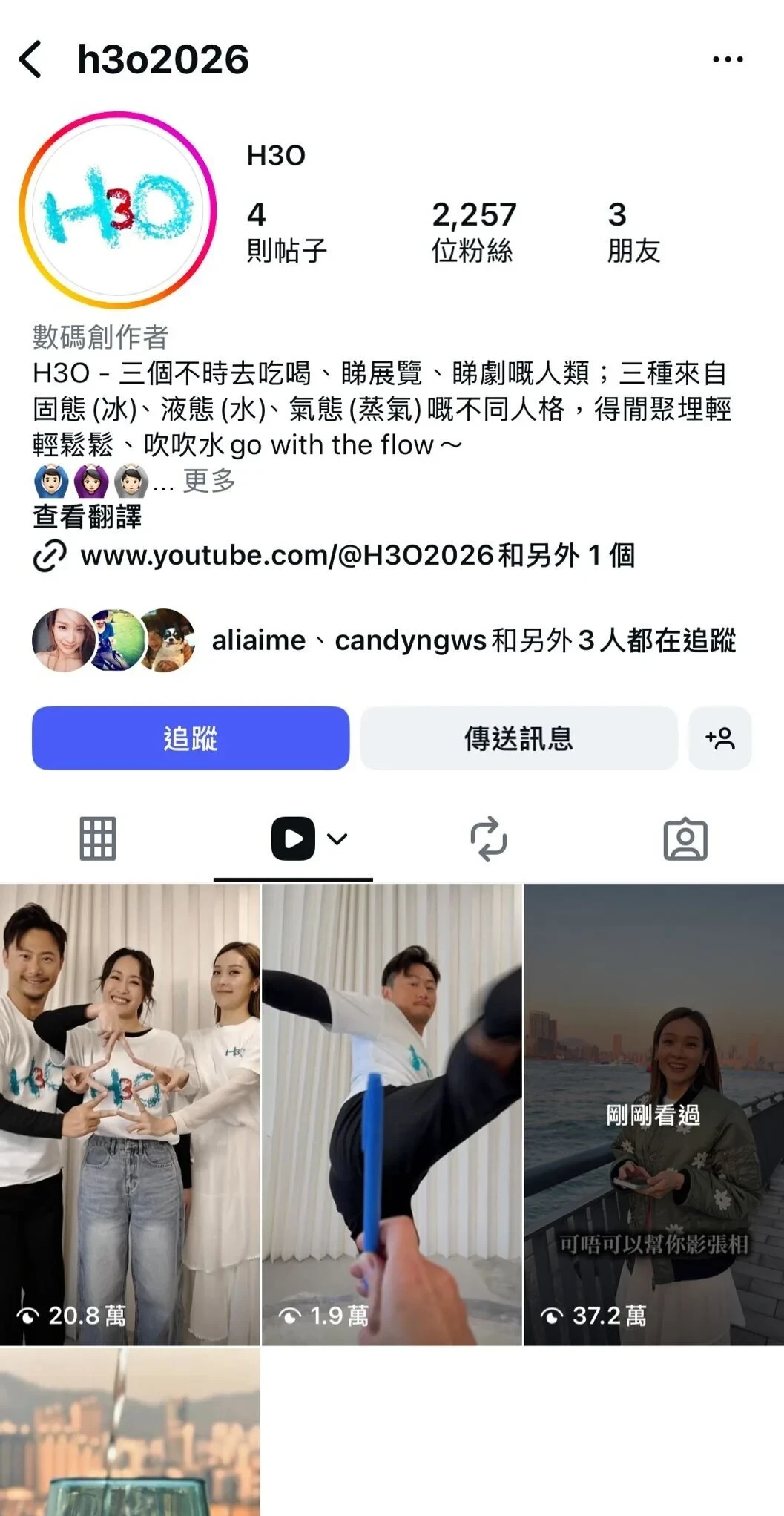The height and width of the screenshot is (1516, 784).
Task: Open the 2,257 followers list
Action: (473, 232)
